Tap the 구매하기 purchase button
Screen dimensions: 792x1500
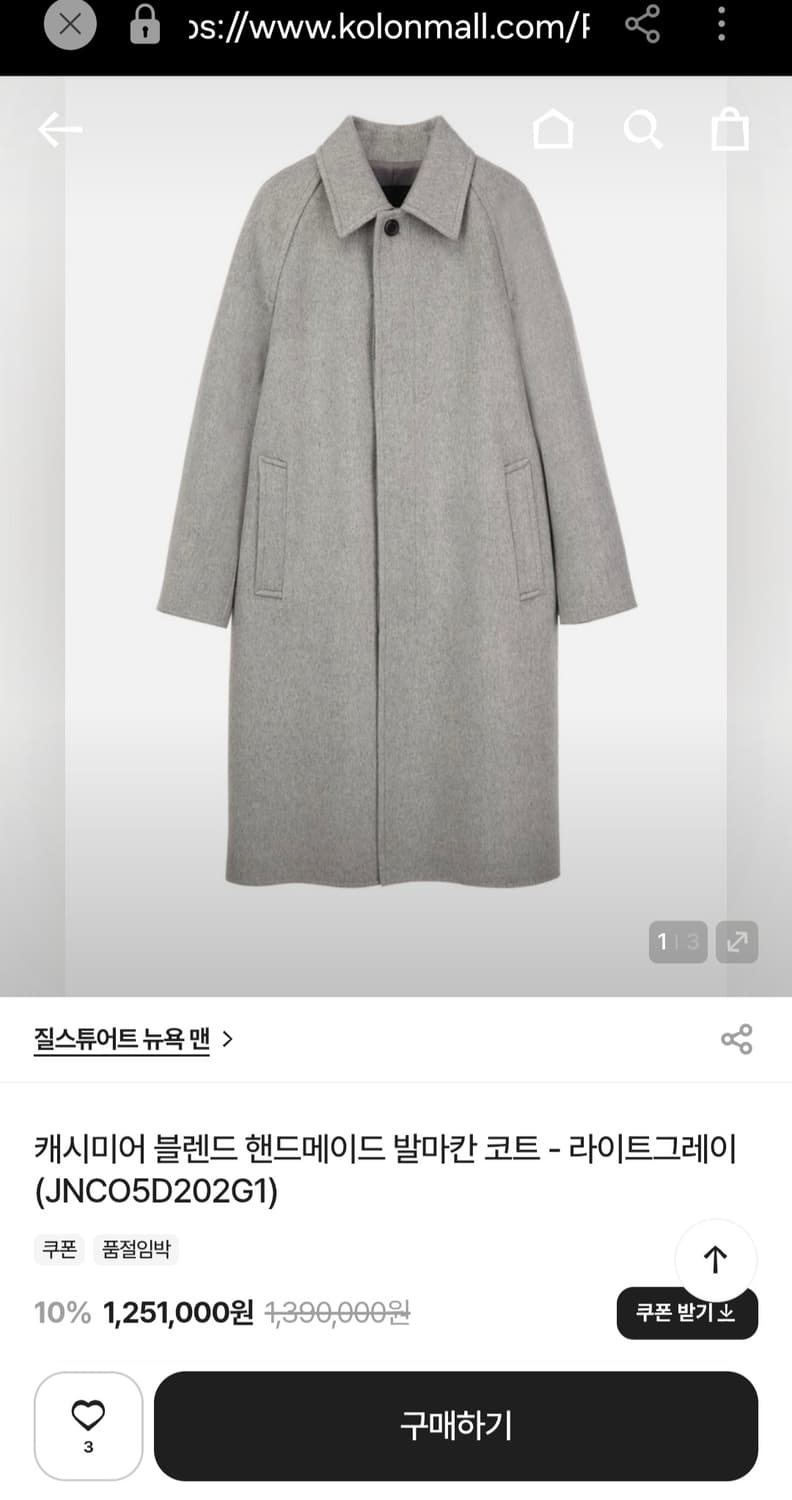point(458,1426)
